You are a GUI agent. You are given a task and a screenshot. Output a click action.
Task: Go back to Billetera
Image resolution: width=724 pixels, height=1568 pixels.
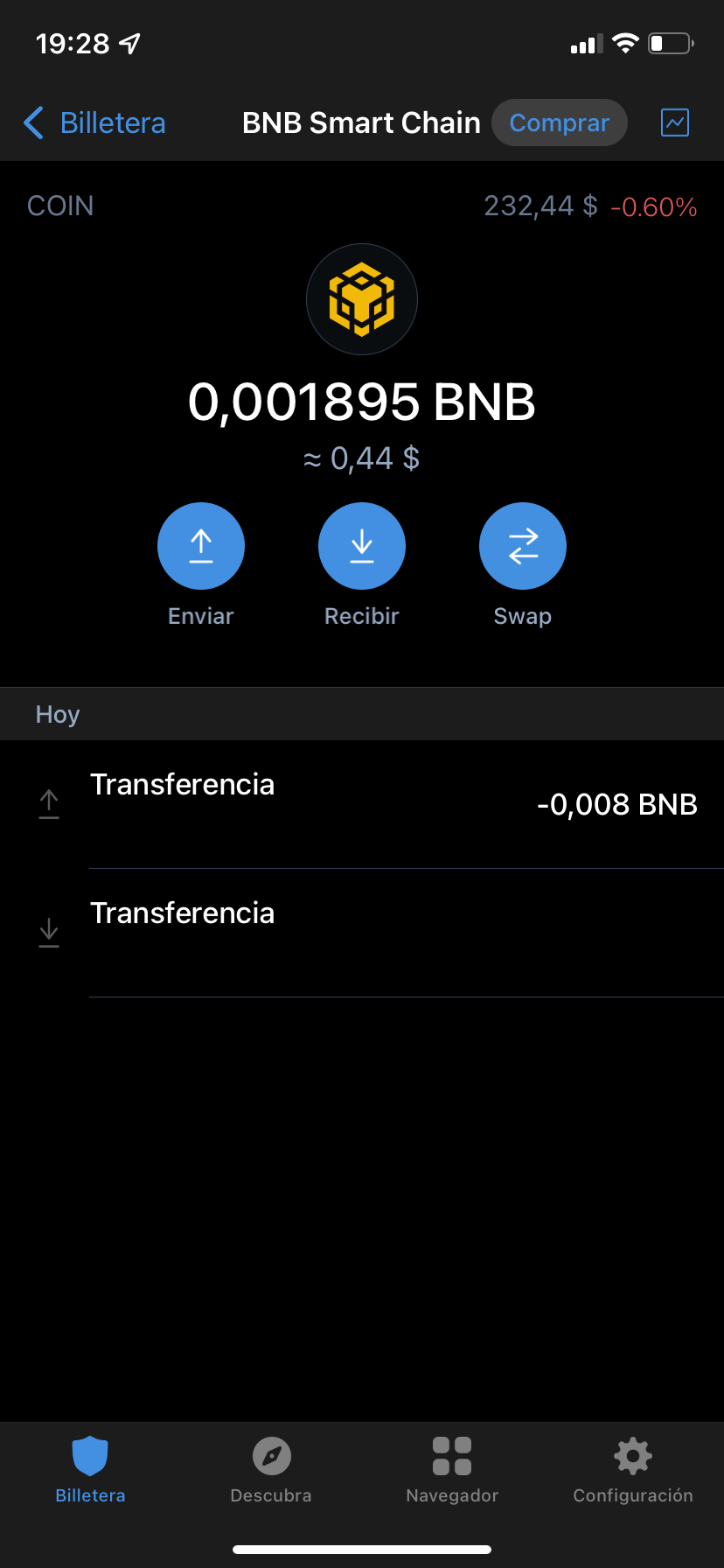coord(94,123)
